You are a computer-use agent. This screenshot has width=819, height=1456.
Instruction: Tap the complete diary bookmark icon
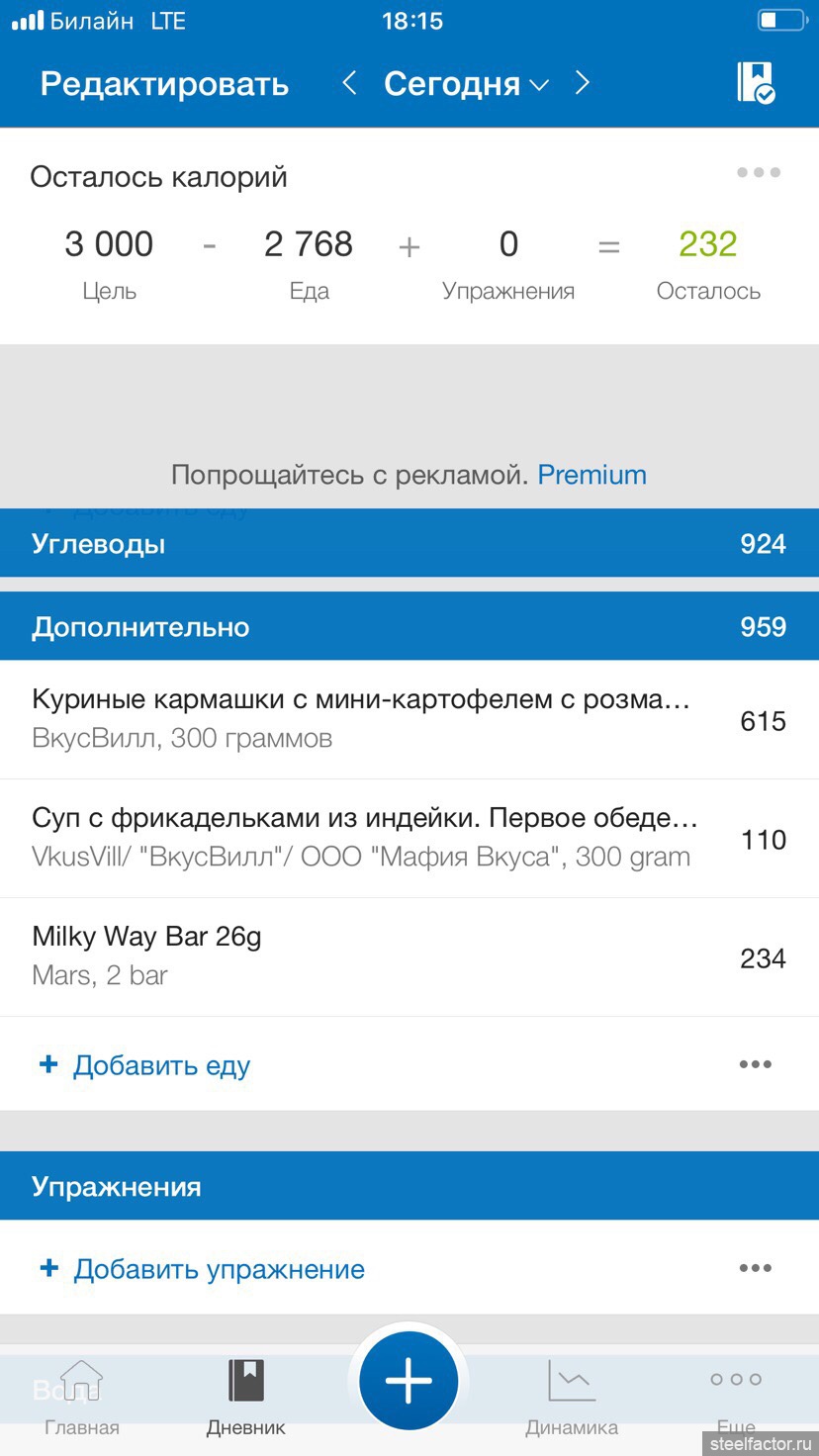click(756, 83)
